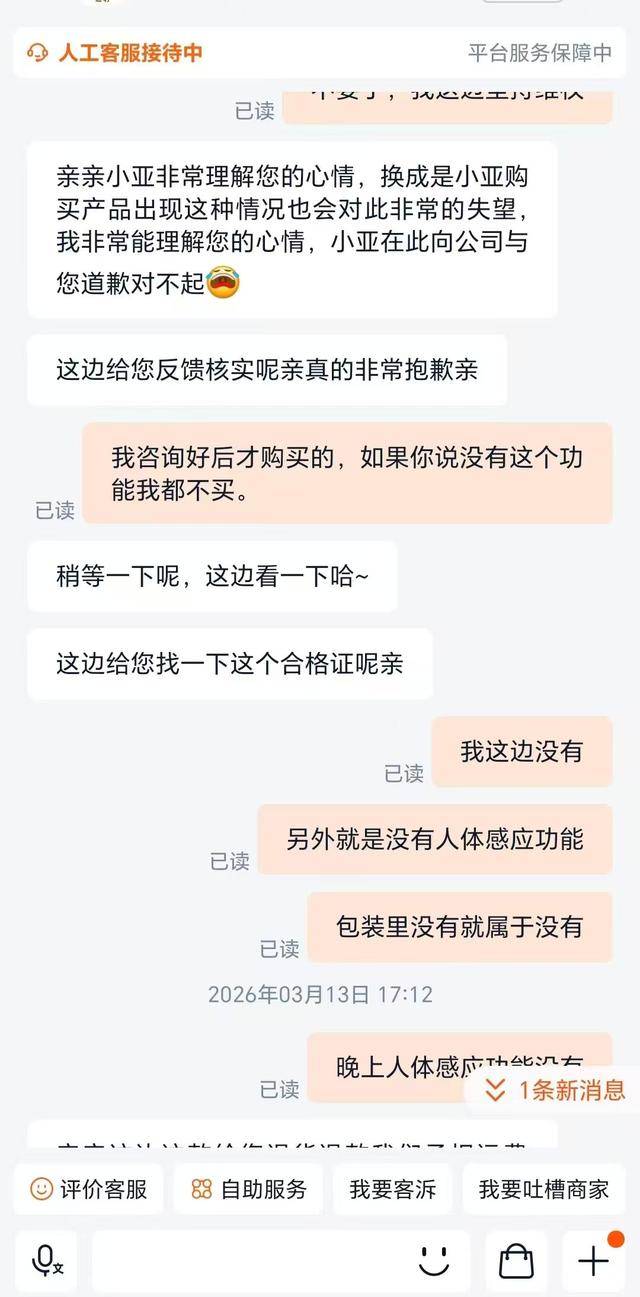
Task: Open 评价客服 to rate the agent
Action: click(x=89, y=1189)
